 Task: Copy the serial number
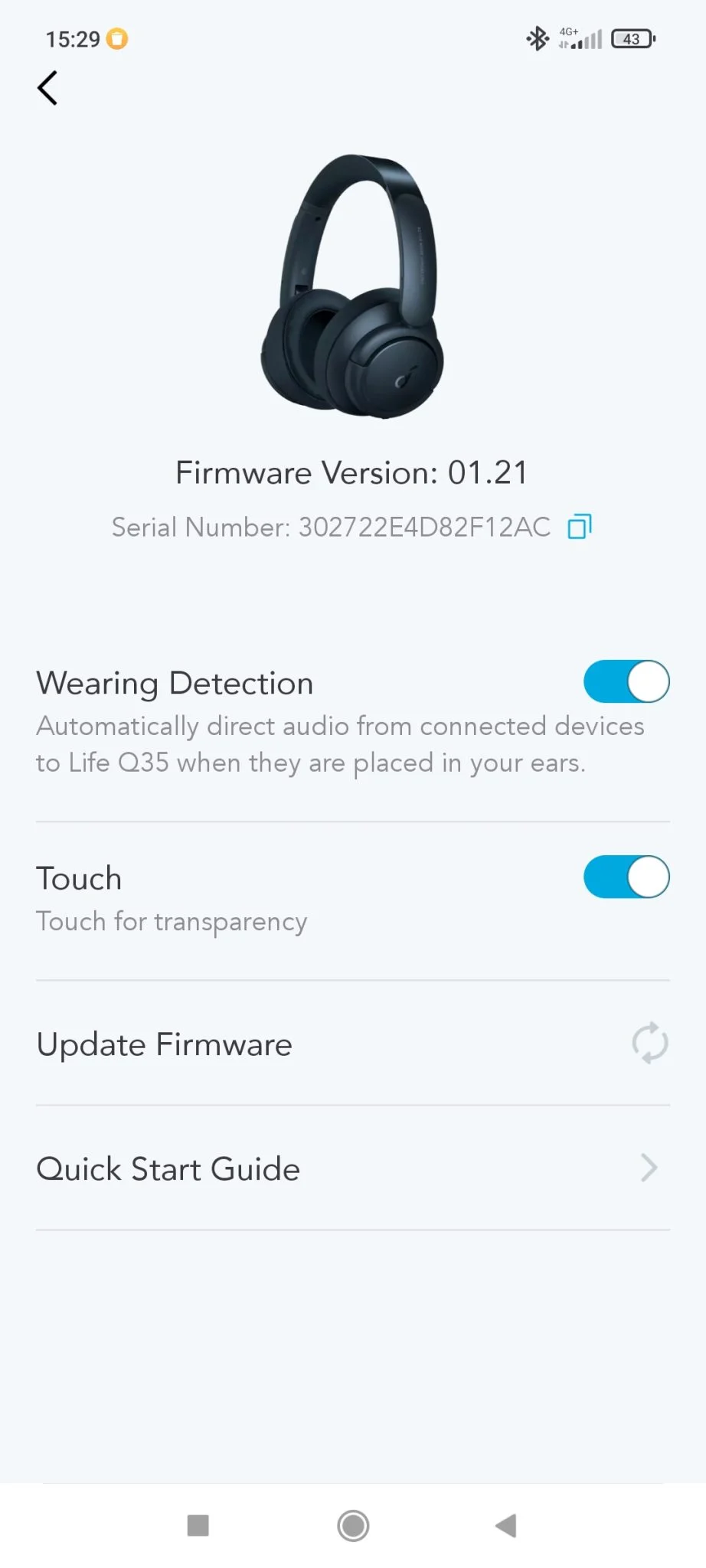click(579, 527)
